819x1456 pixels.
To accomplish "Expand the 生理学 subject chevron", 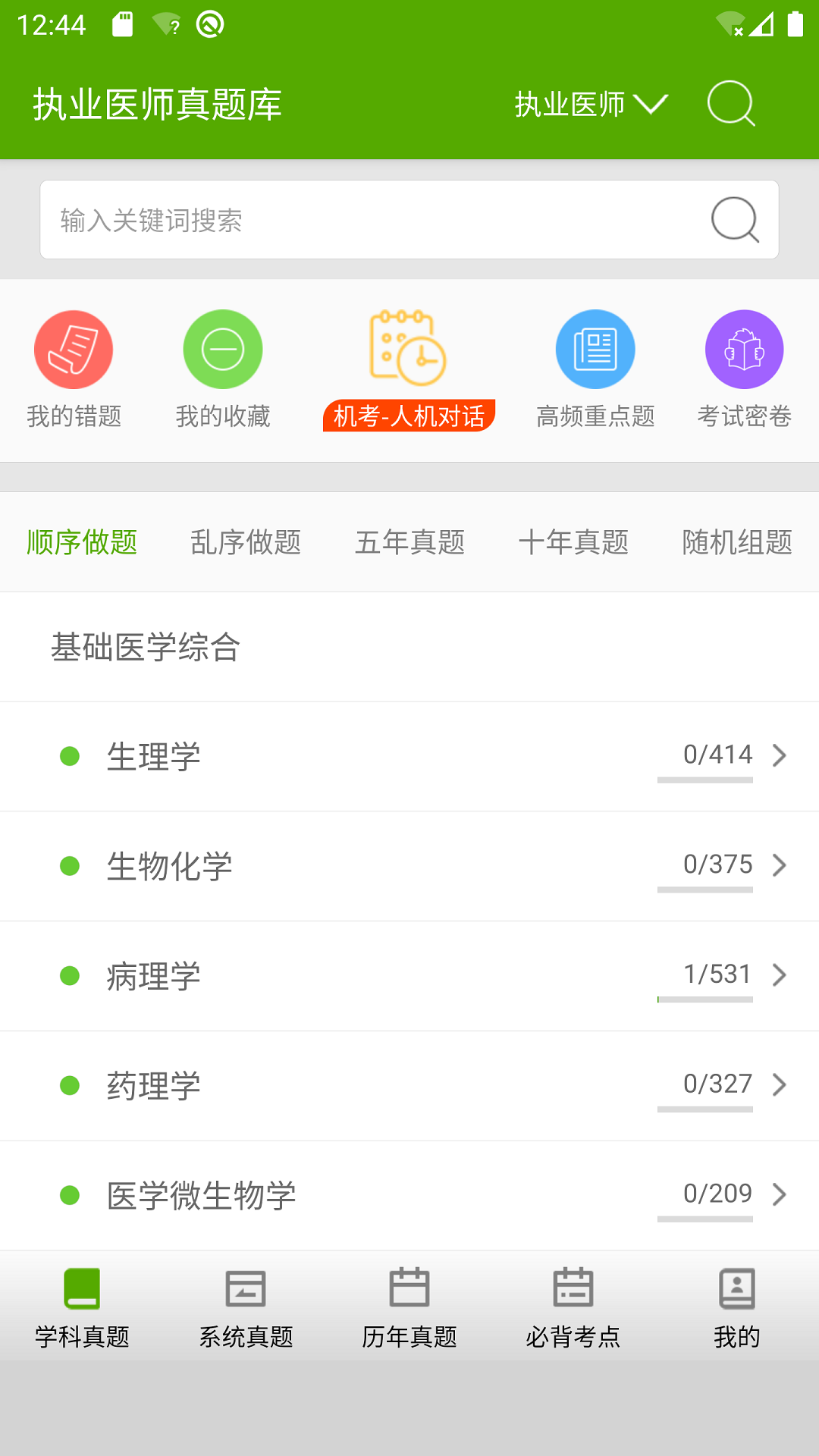I will pyautogui.click(x=780, y=755).
